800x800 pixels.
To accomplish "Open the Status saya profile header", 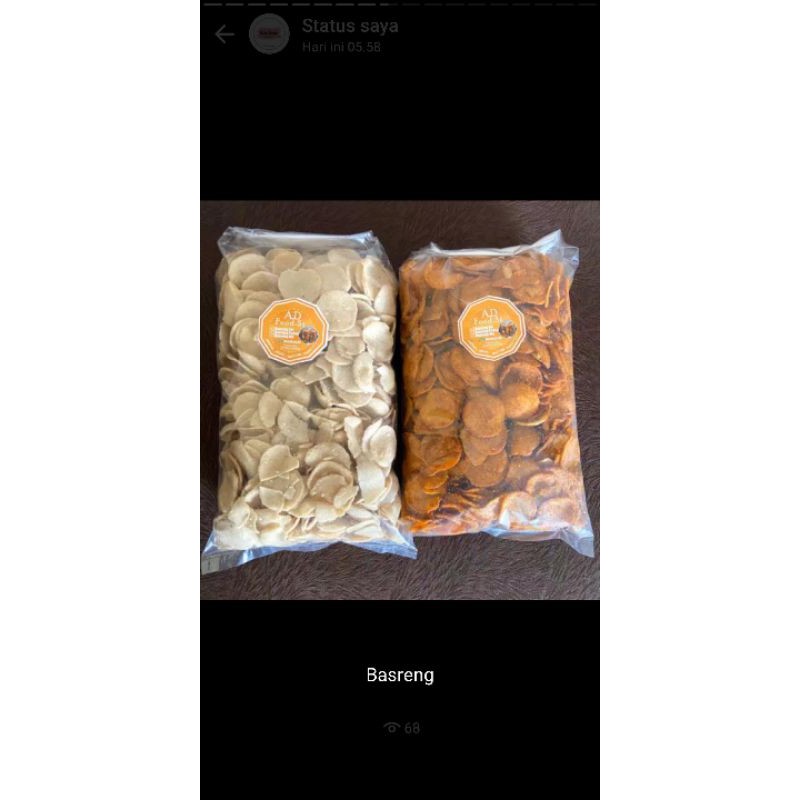I will pyautogui.click(x=349, y=35).
